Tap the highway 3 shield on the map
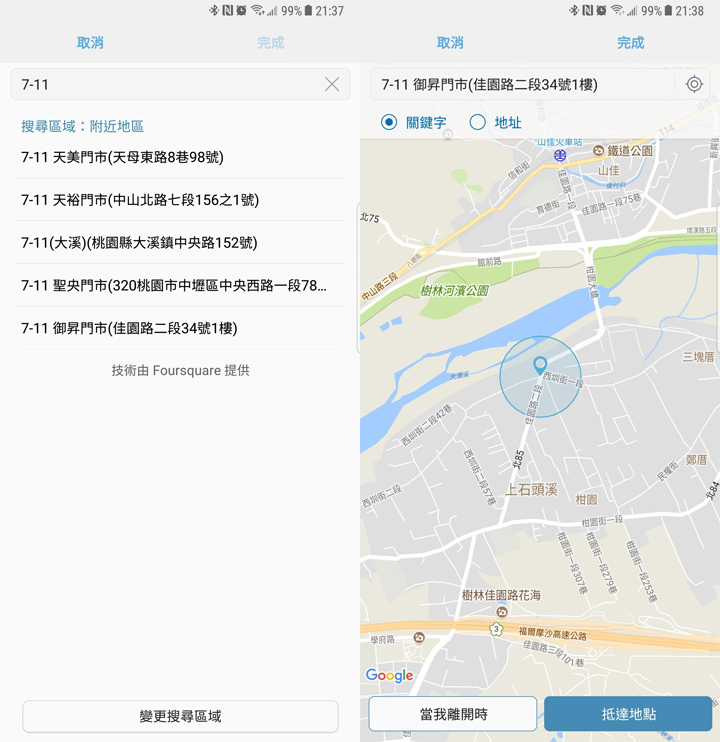This screenshot has width=720, height=742. point(496,630)
